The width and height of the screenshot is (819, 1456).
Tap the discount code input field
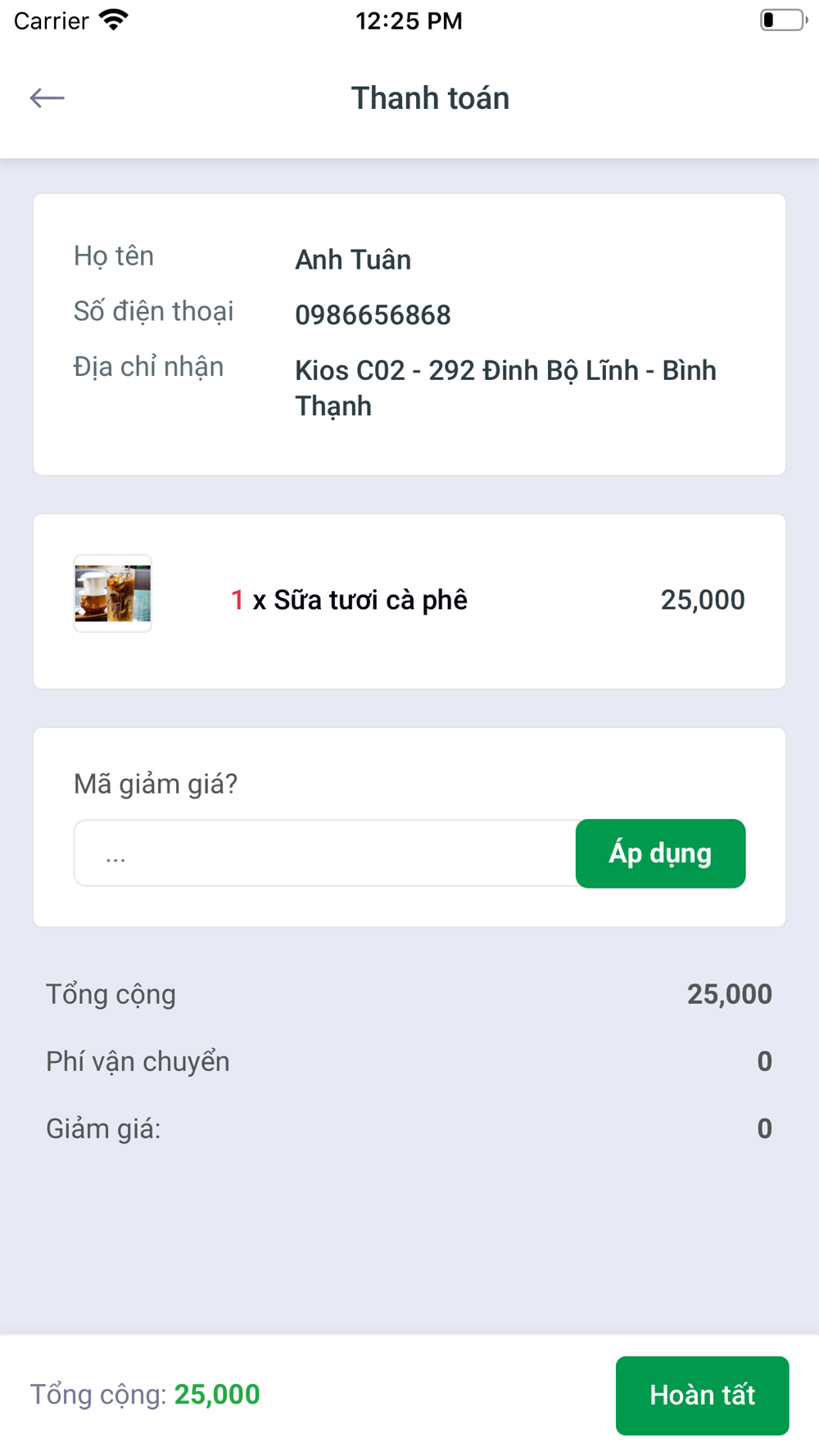325,853
